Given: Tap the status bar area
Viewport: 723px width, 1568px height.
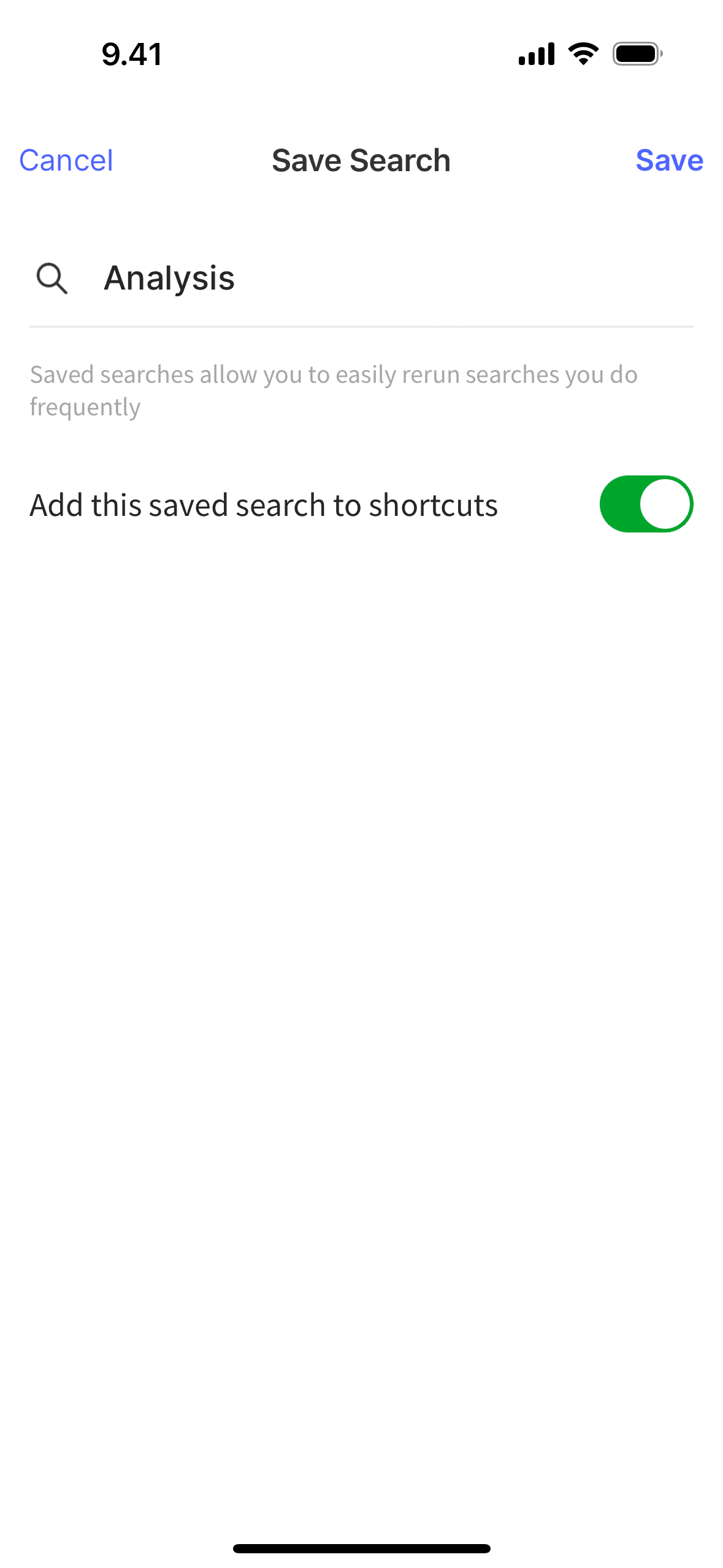Looking at the screenshot, I should point(361,53).
